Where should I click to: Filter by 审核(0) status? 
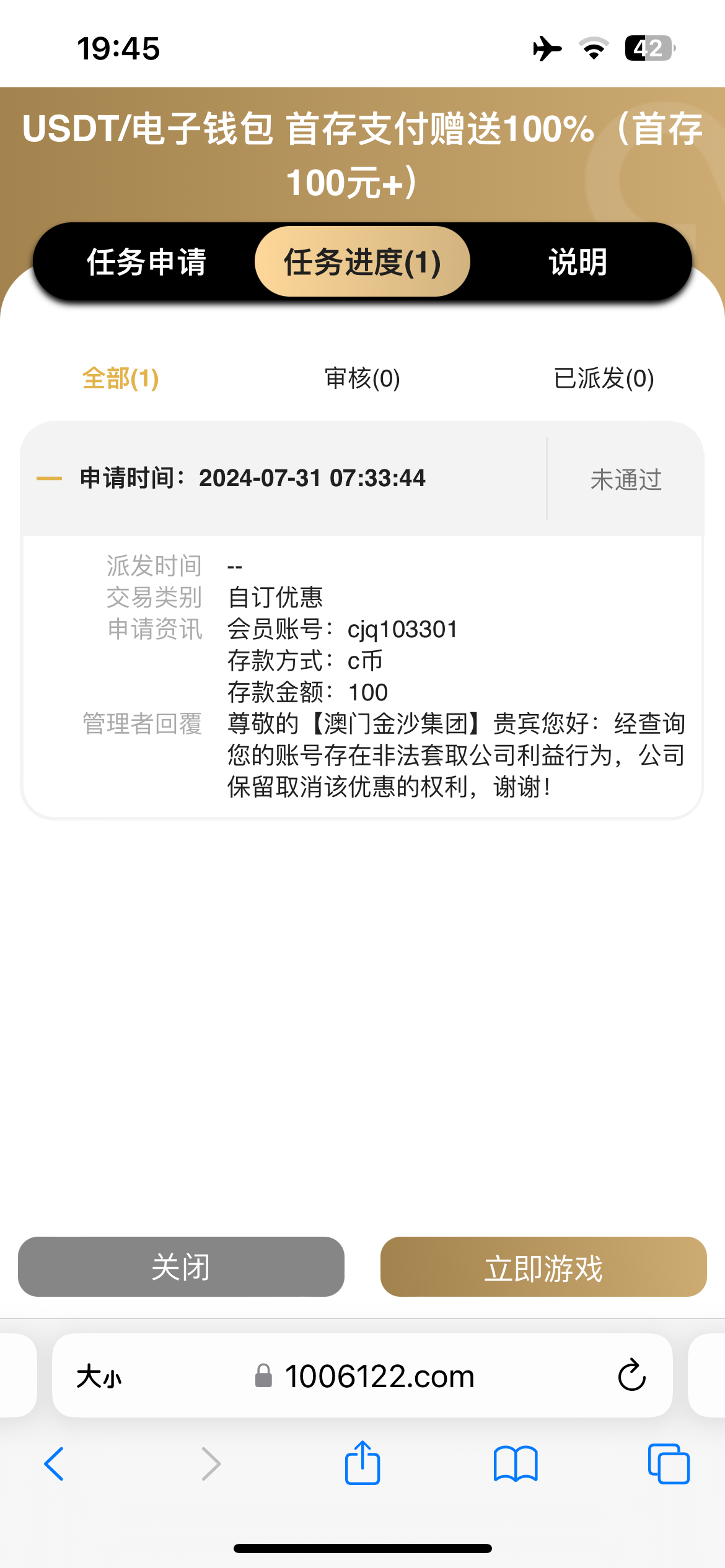click(362, 378)
